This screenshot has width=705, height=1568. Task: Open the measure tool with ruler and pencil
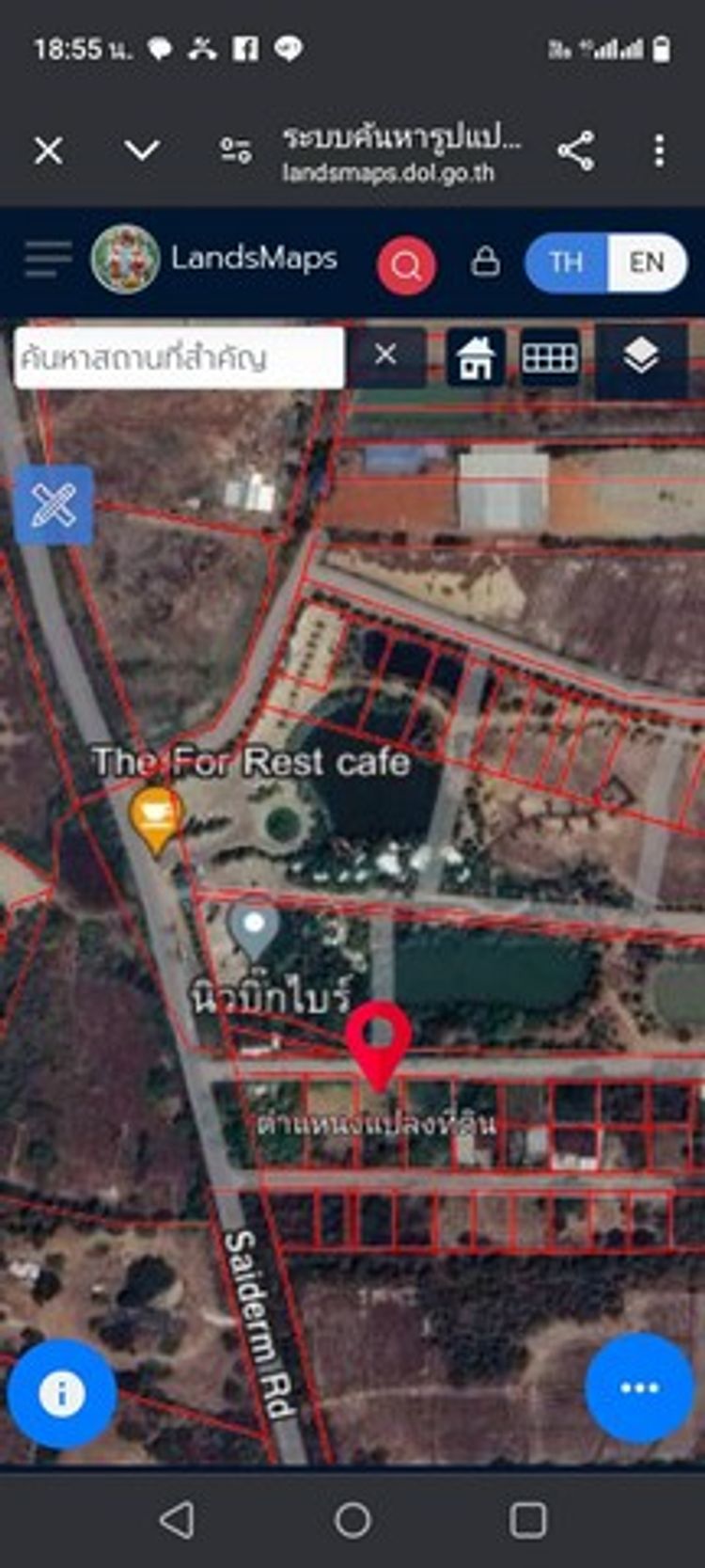(x=54, y=505)
